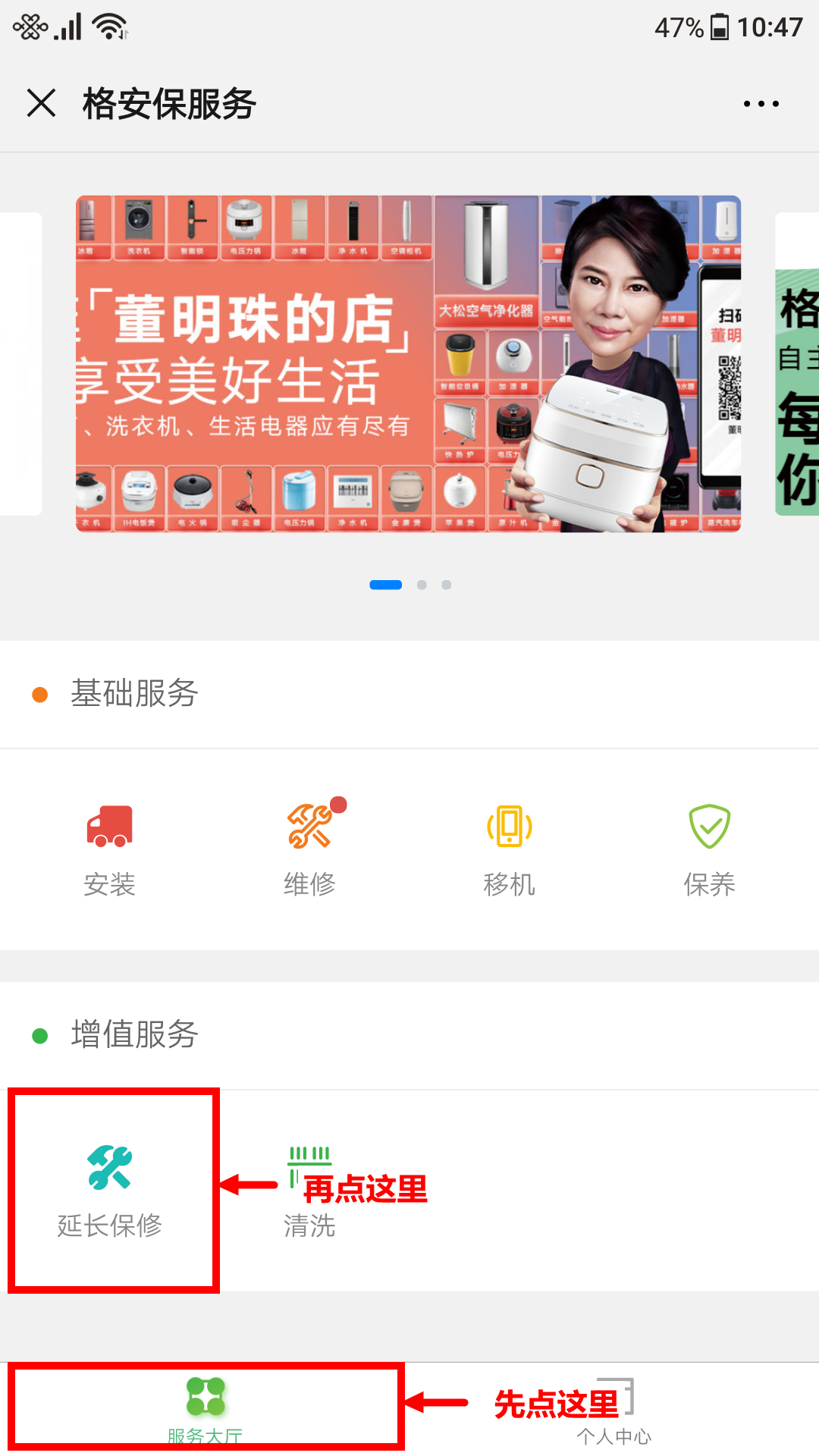Open the 维修 repair service
The image size is (819, 1456).
(309, 849)
